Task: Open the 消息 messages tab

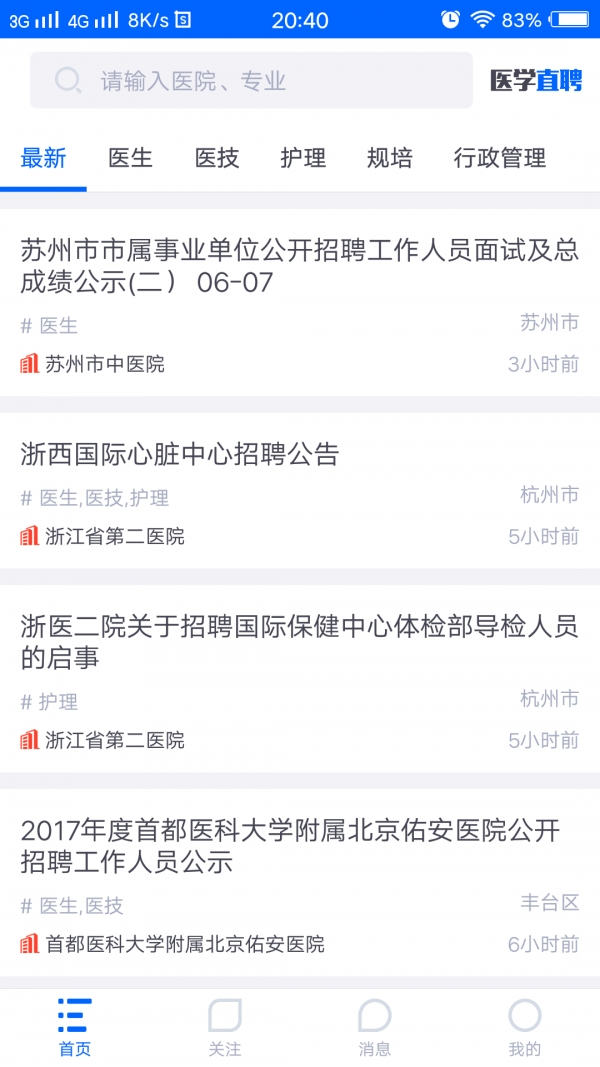Action: [375, 1027]
